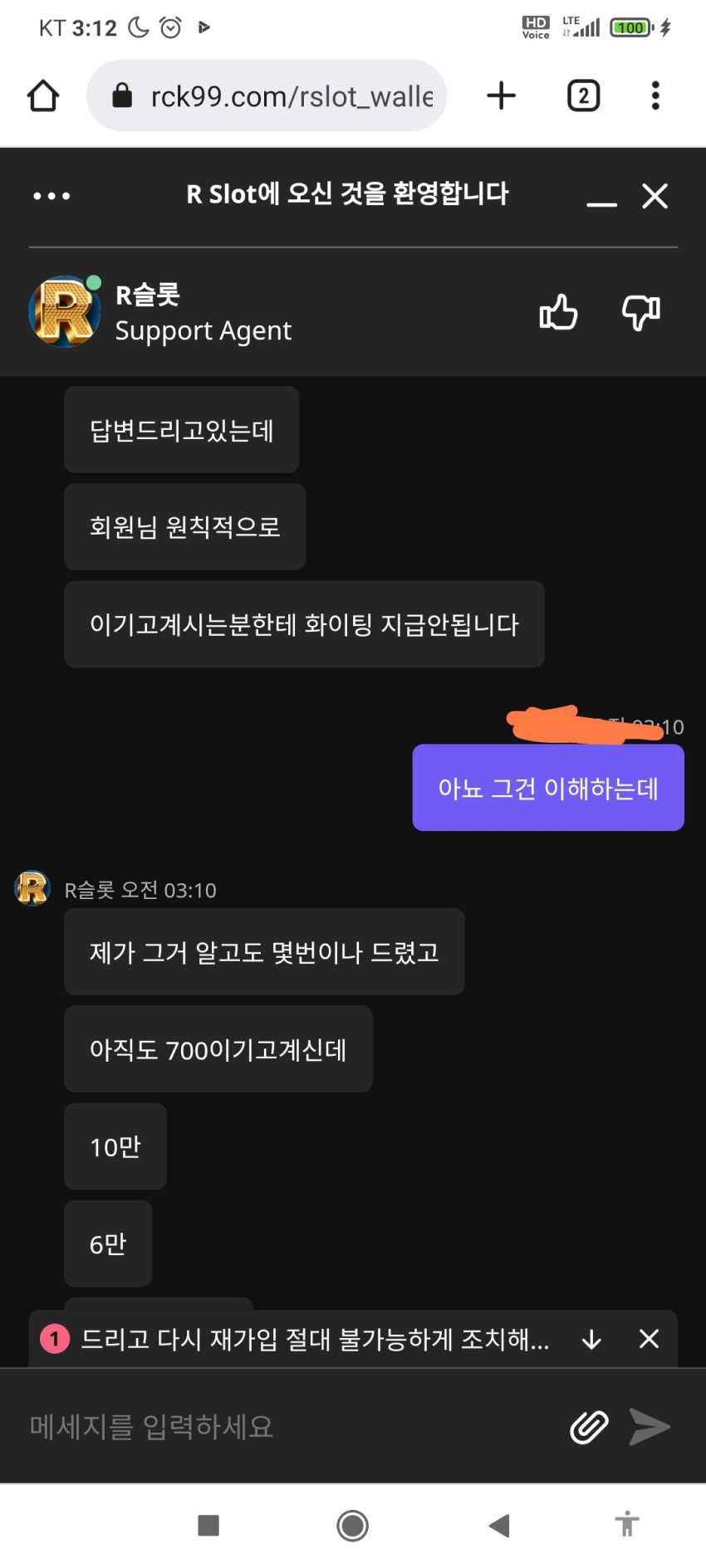
Task: Open the chat widget options menu
Action: pyautogui.click(x=51, y=196)
